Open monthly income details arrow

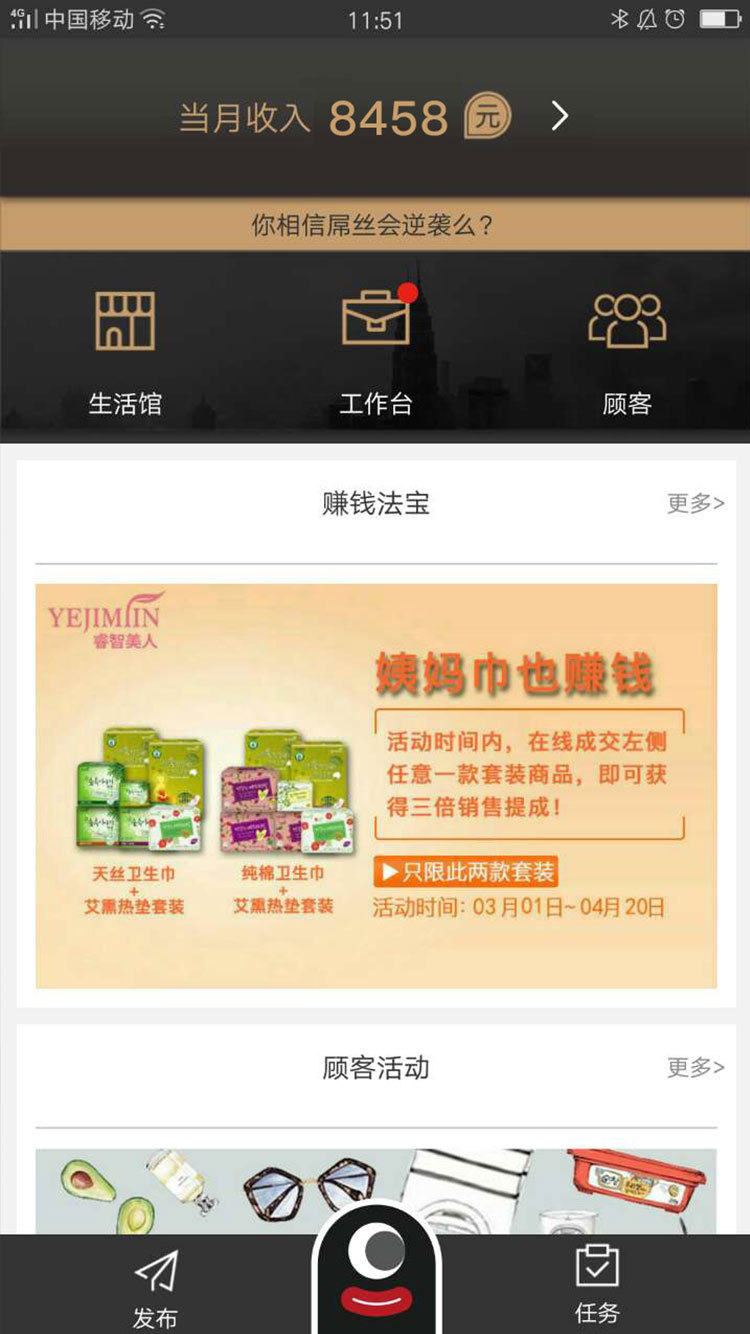[559, 117]
